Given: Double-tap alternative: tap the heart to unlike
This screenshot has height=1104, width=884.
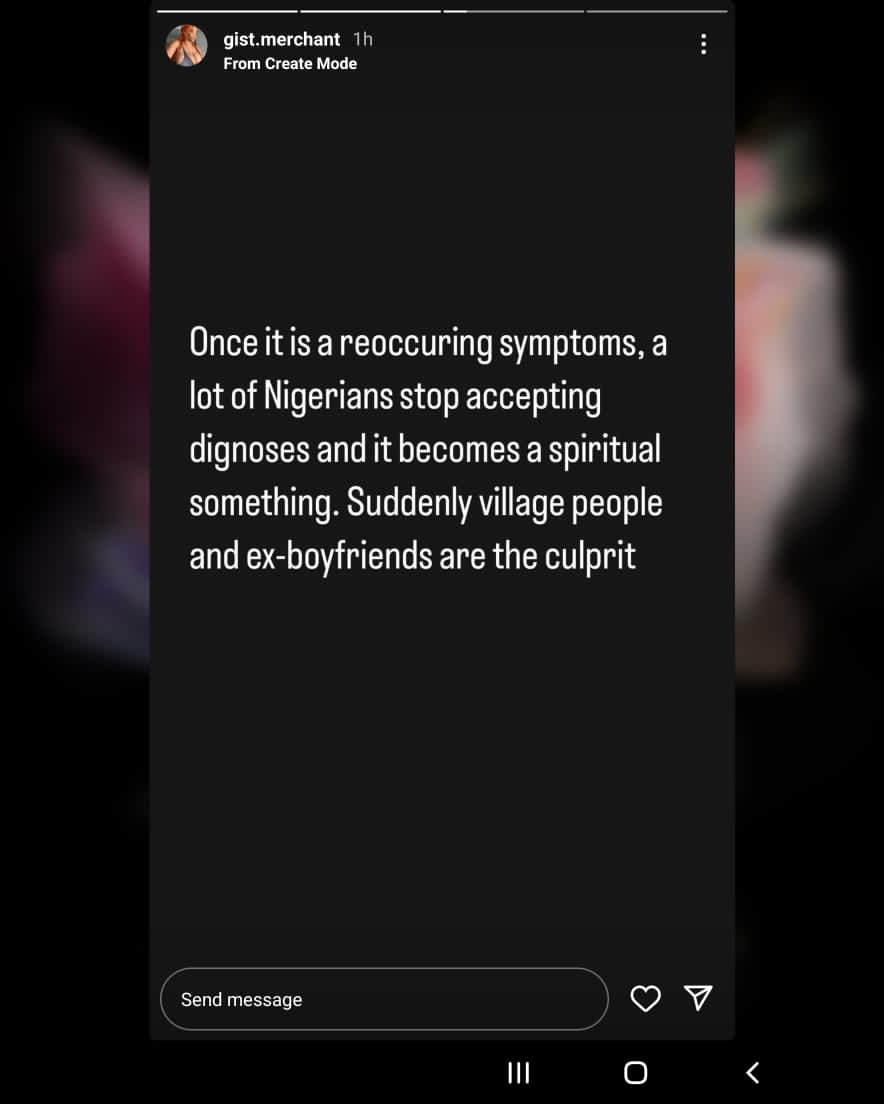Looking at the screenshot, I should point(645,998).
